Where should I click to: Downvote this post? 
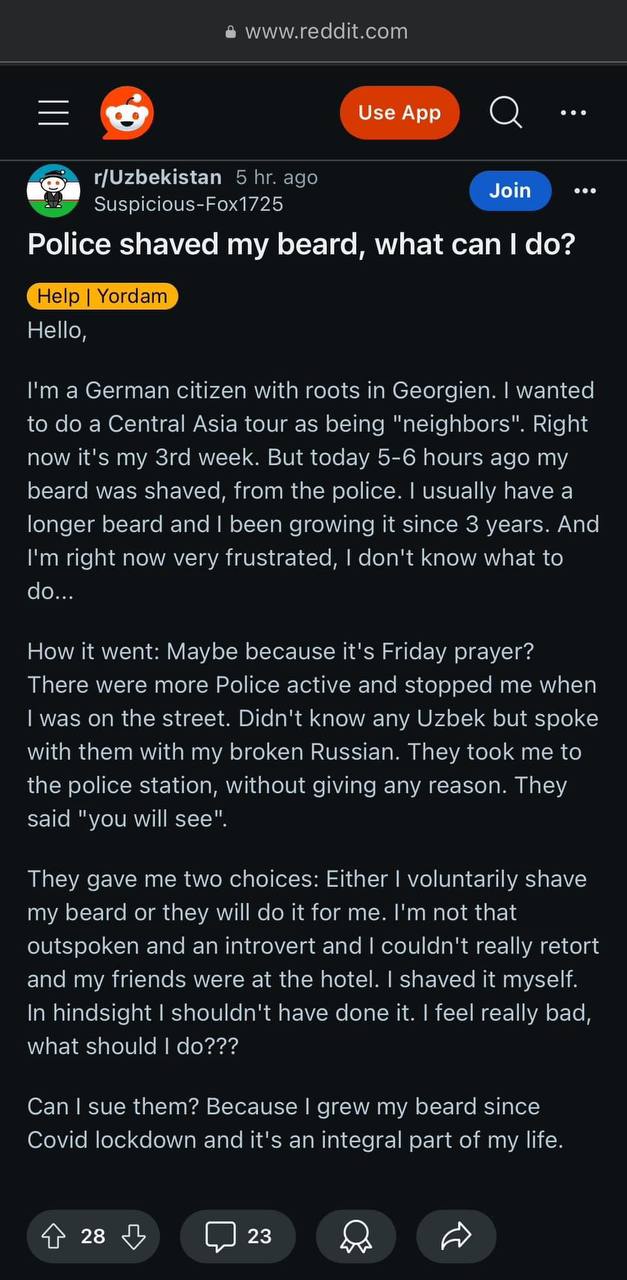(x=132, y=1236)
